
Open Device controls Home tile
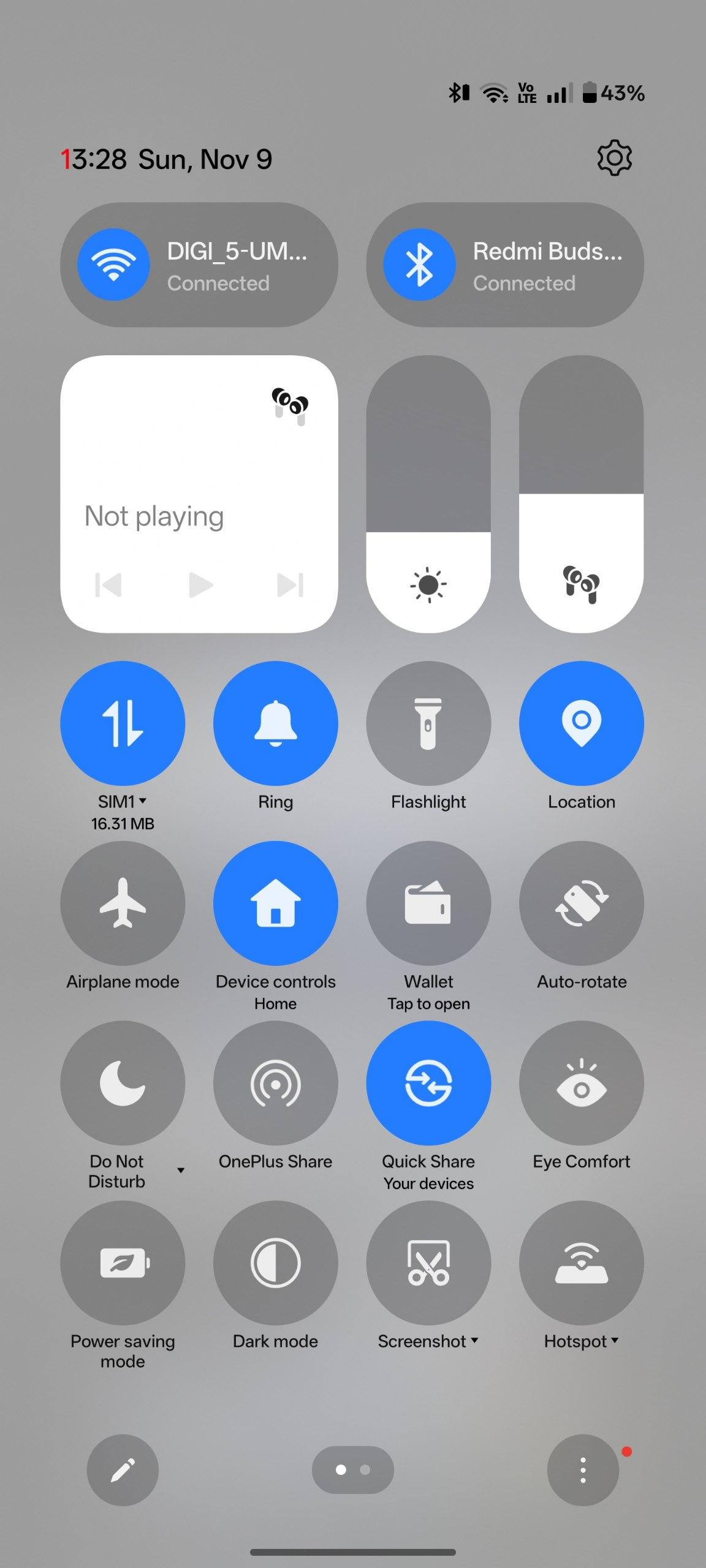tap(276, 903)
